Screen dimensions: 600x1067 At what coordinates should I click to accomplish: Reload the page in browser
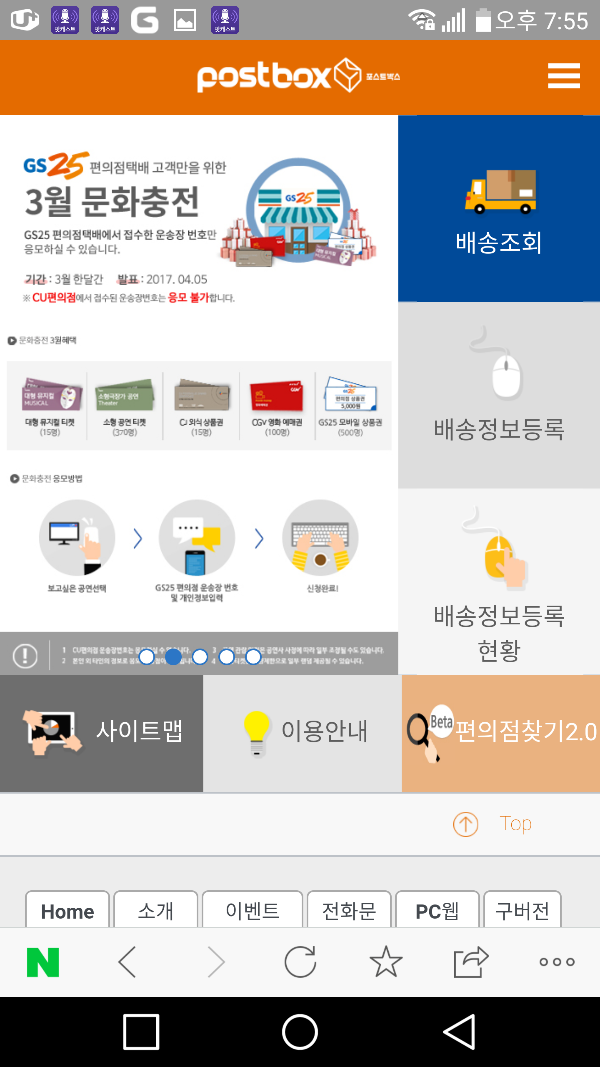(300, 962)
